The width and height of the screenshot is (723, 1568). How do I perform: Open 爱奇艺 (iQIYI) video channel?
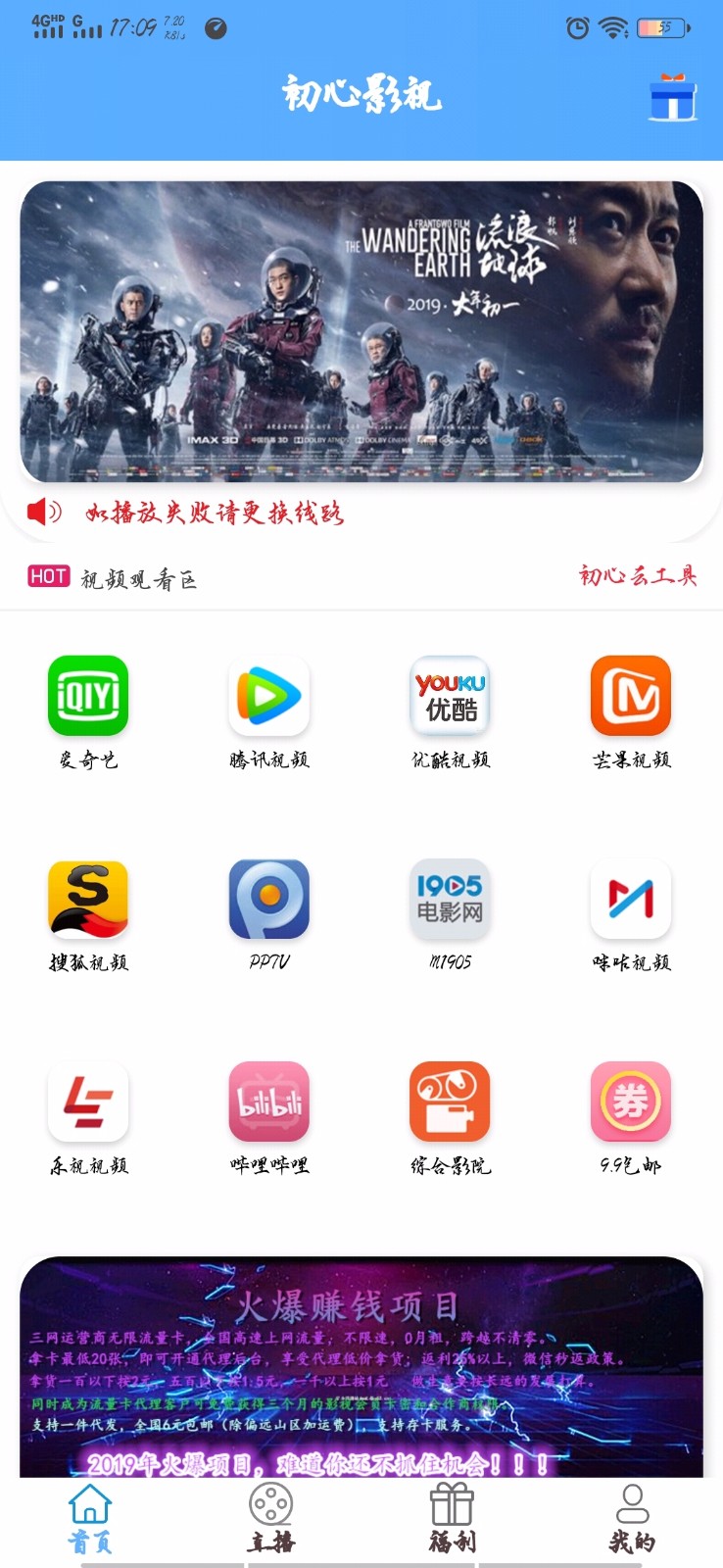[x=87, y=696]
